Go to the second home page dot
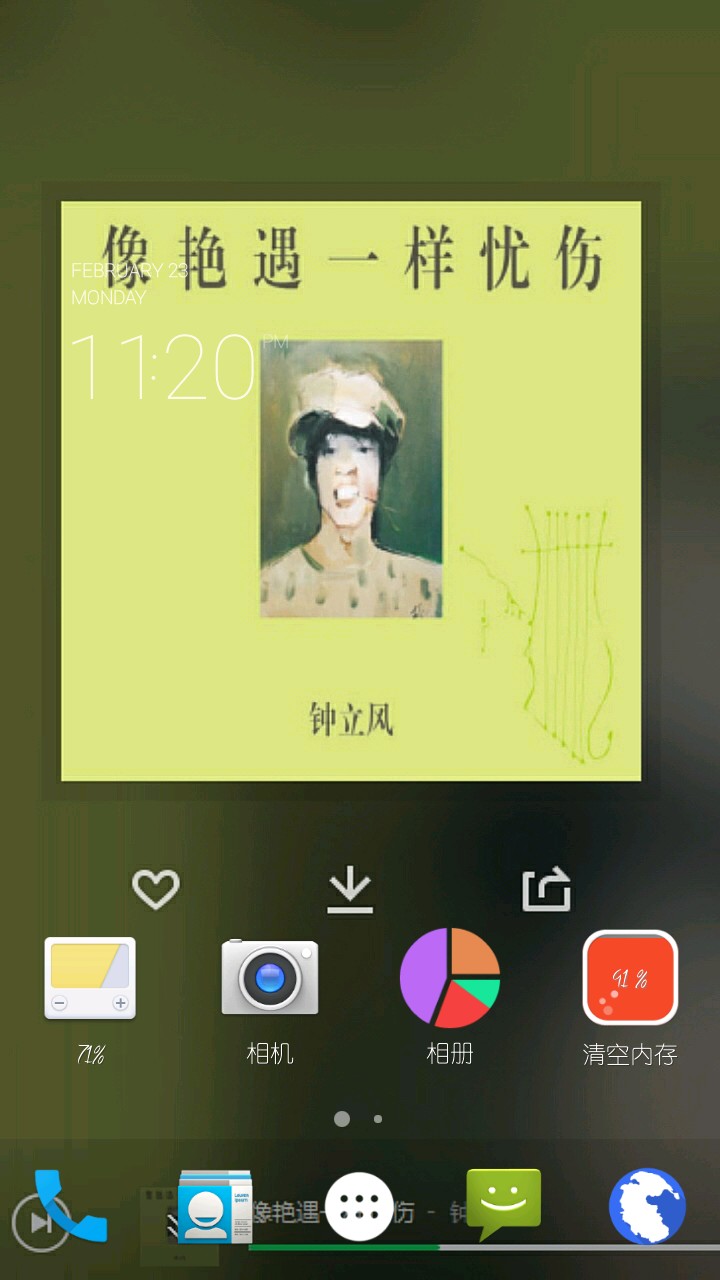 (378, 1119)
